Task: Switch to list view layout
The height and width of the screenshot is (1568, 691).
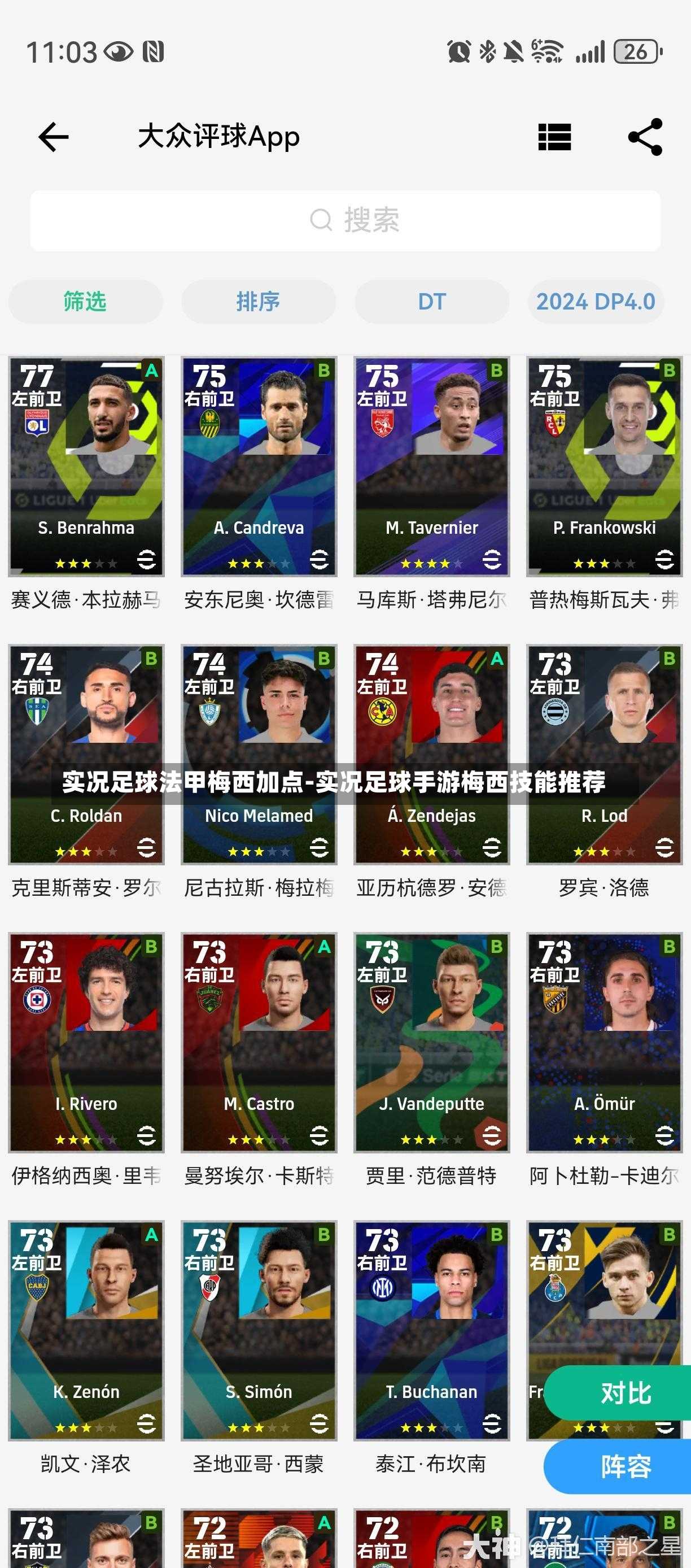Action: pos(554,137)
